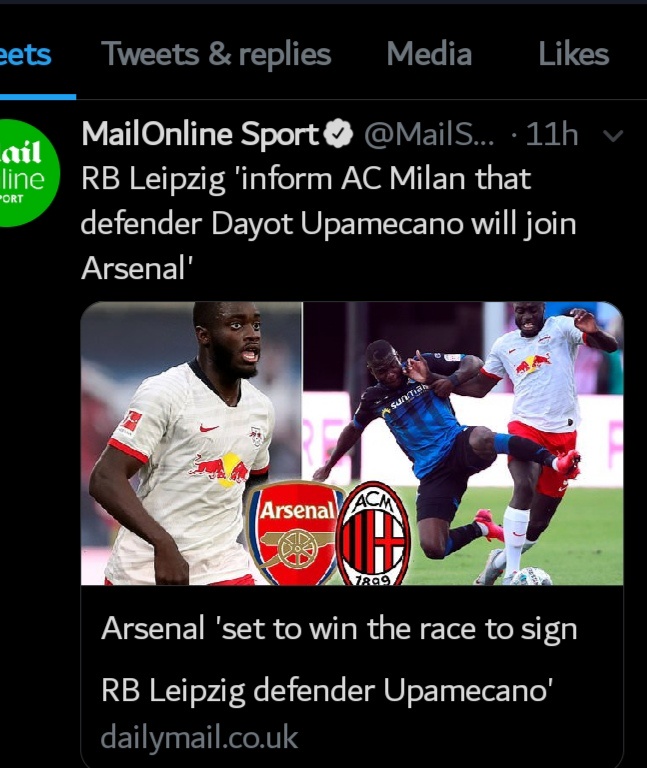Expand the tweet options dropdown arrow
The height and width of the screenshot is (768, 647).
(x=616, y=135)
